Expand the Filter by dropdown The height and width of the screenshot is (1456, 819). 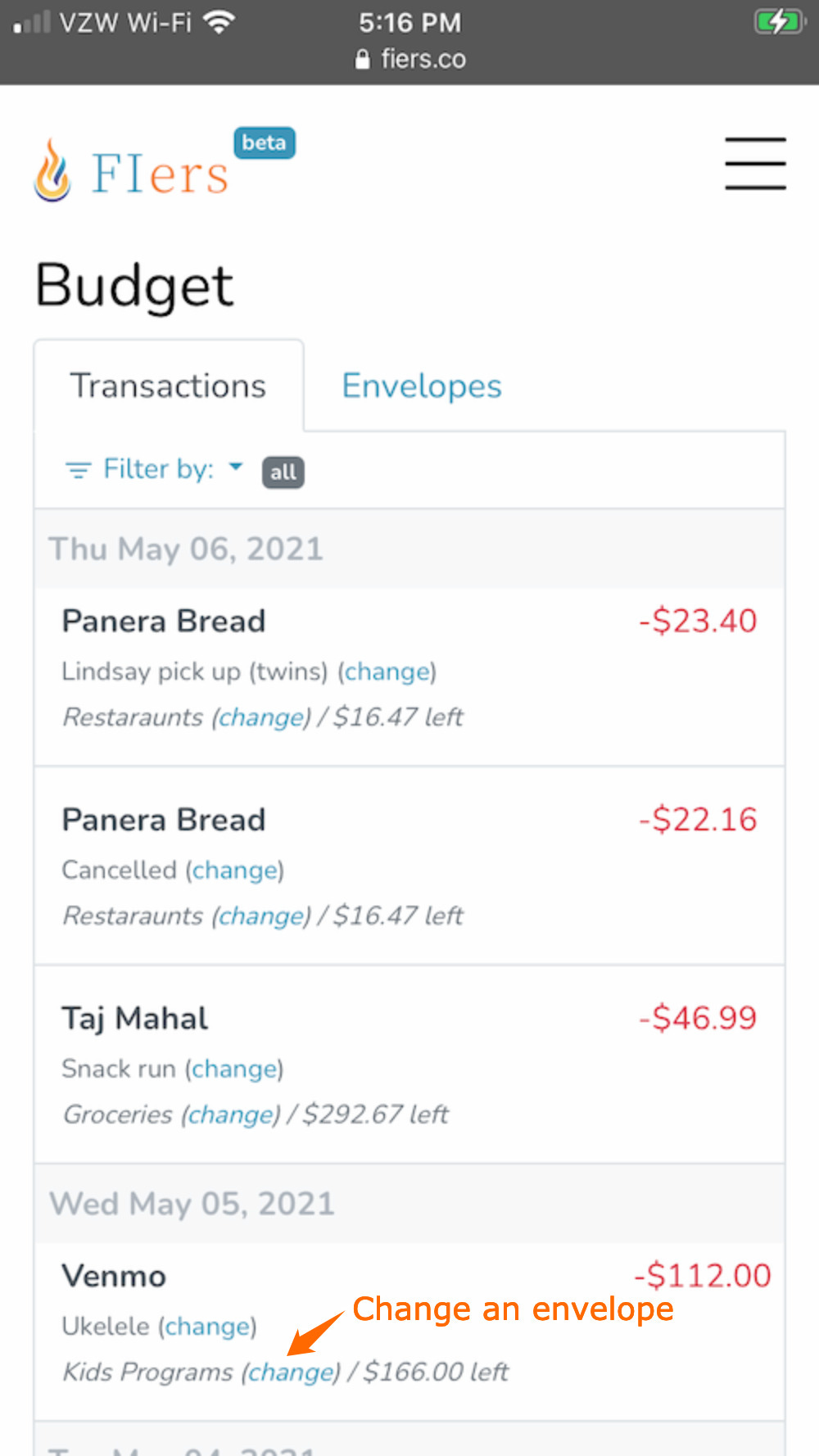tap(155, 469)
